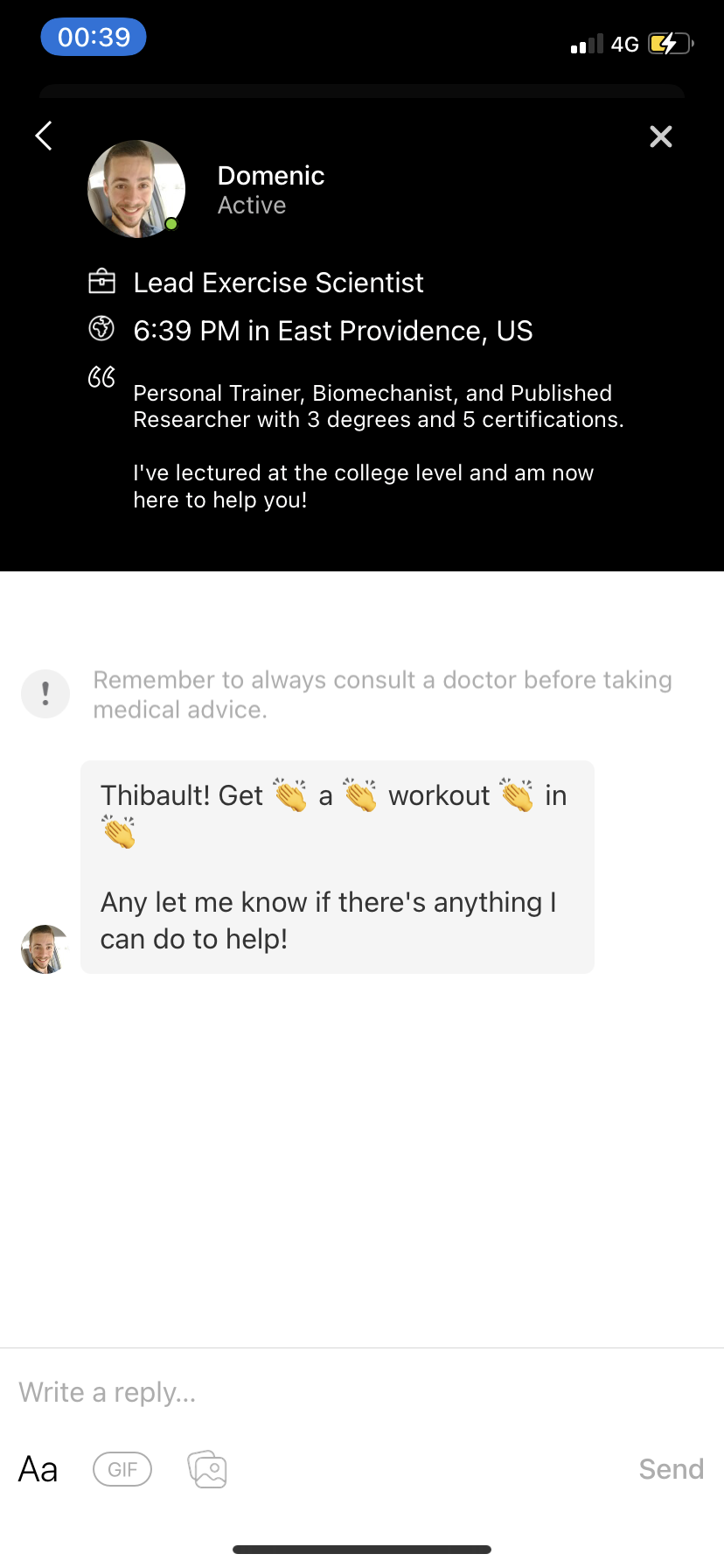Viewport: 724px width, 1568px height.
Task: Select Domenic's welcome message bubble
Action: [x=337, y=866]
